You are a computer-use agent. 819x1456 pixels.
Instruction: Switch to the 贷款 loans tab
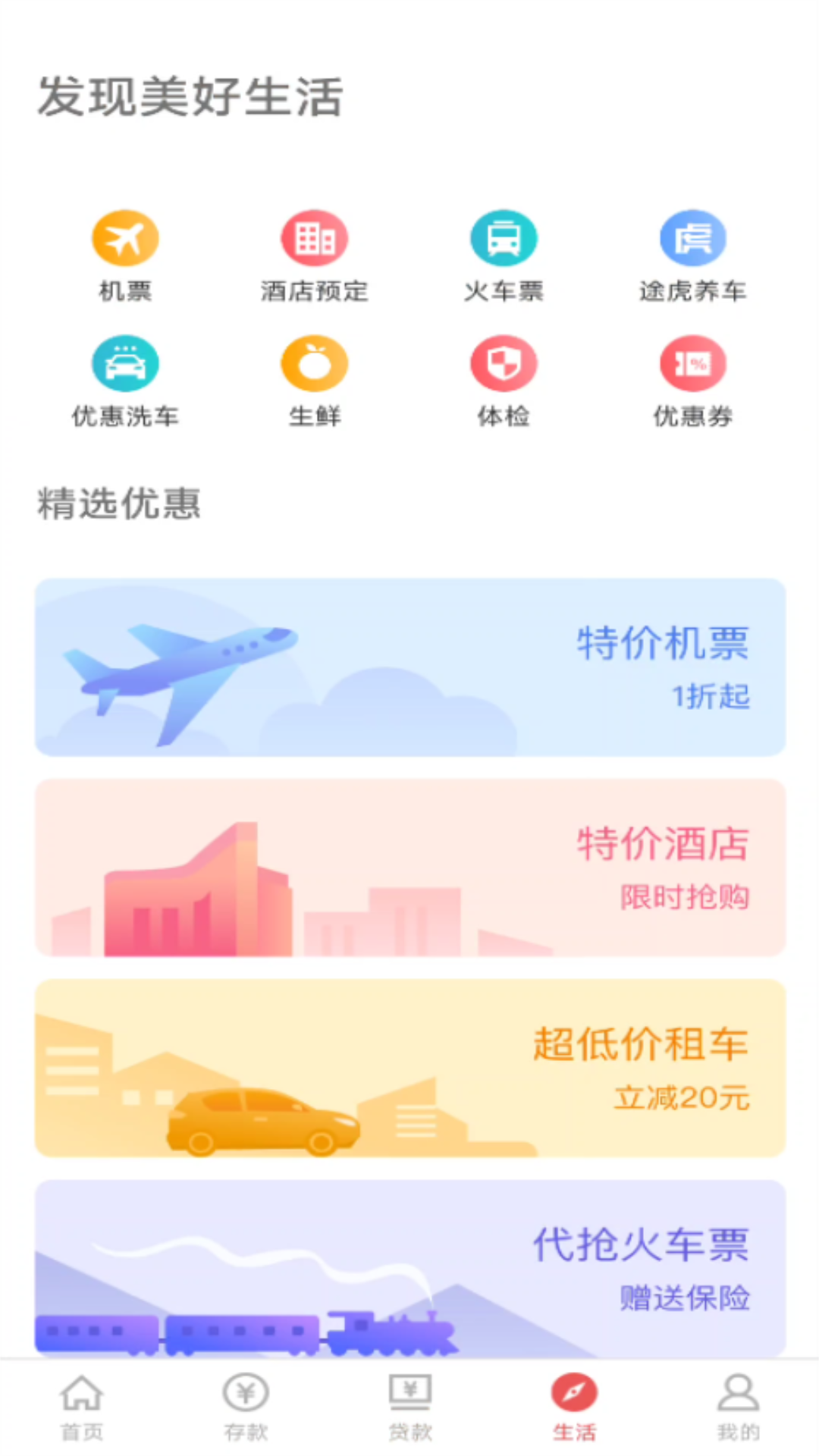coord(409,1407)
